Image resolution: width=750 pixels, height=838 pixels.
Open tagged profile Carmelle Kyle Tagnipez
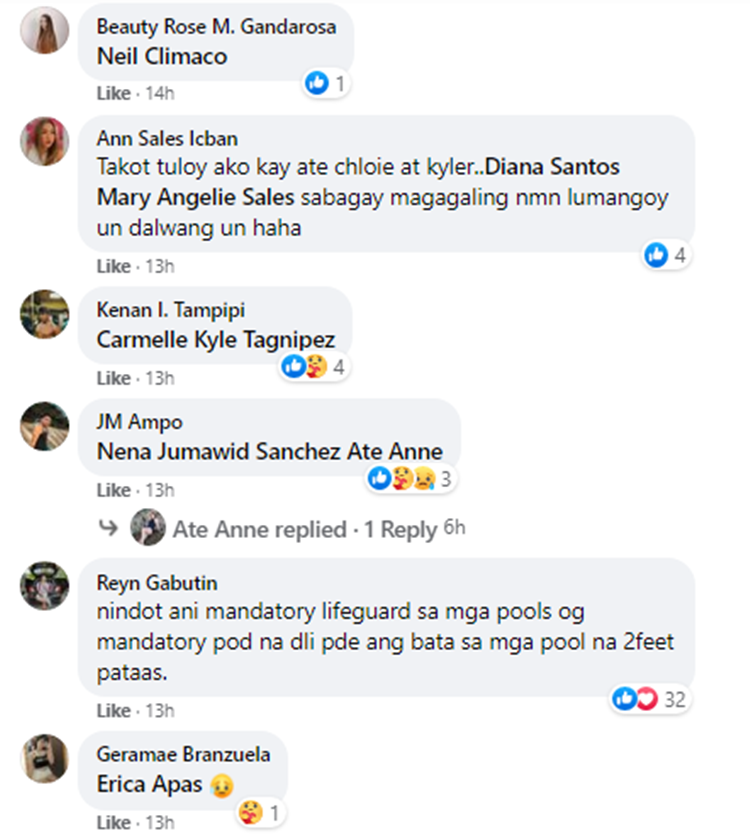pos(215,339)
